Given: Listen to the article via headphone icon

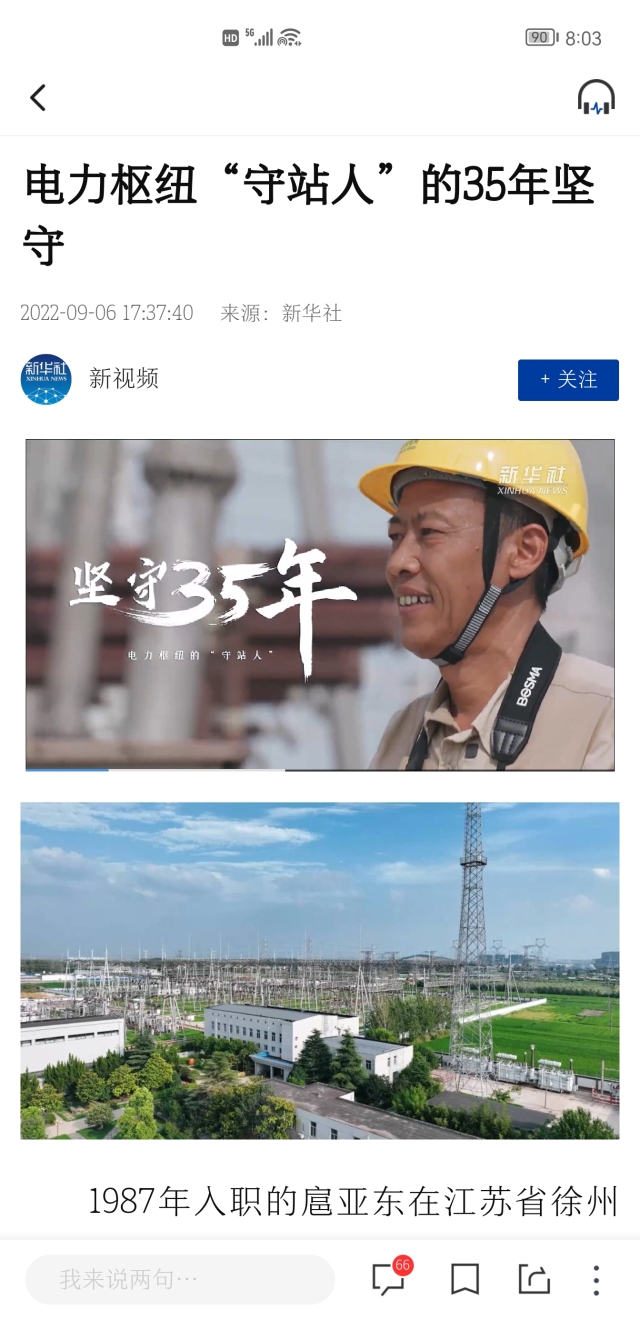Looking at the screenshot, I should pyautogui.click(x=596, y=98).
